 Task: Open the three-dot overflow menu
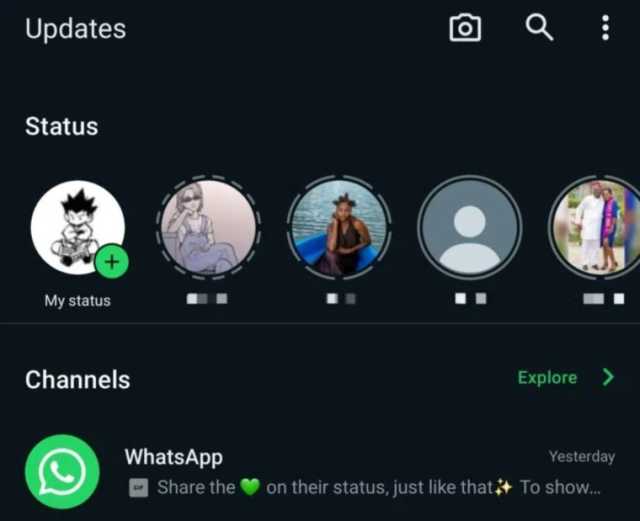click(x=605, y=28)
